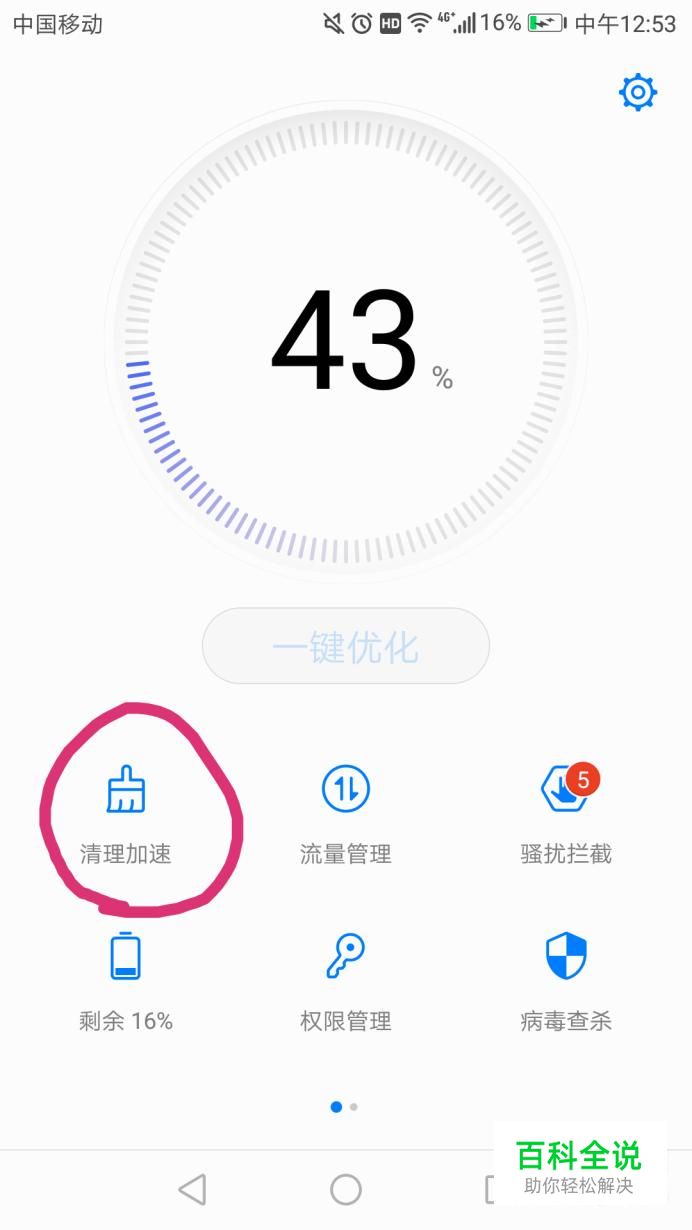Go back with the navigation bar
Screen dimensions: 692x1230
pos(192,1189)
